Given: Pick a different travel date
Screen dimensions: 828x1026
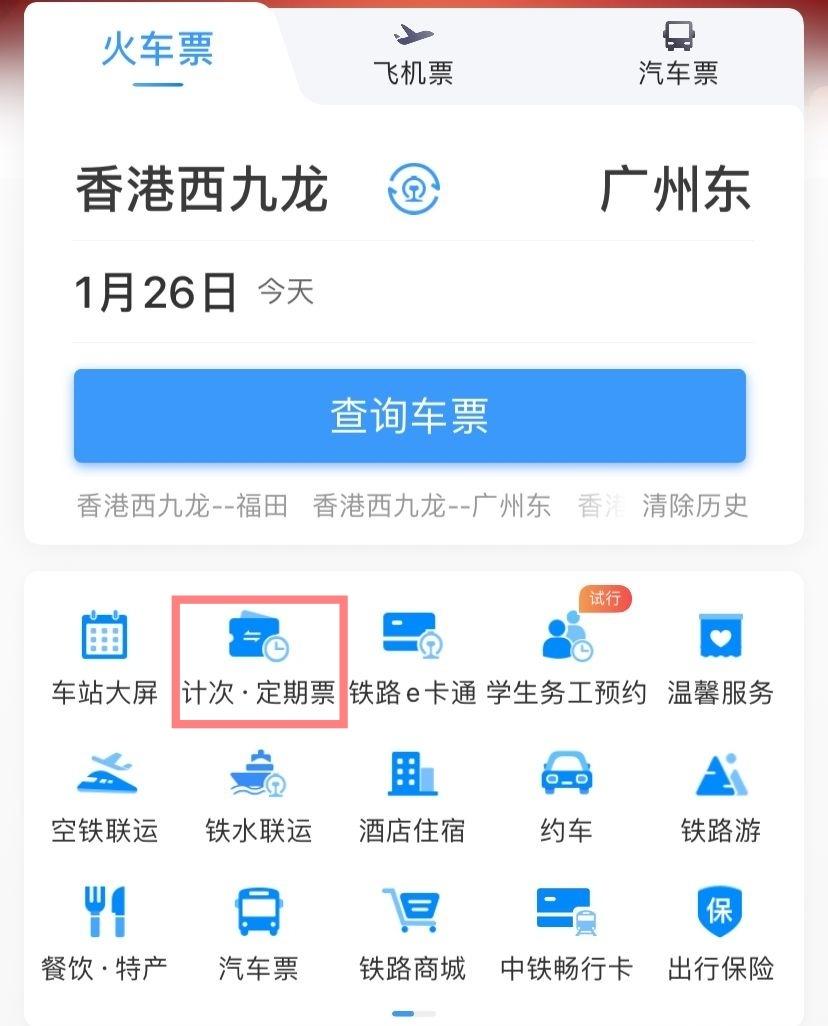Looking at the screenshot, I should 156,292.
